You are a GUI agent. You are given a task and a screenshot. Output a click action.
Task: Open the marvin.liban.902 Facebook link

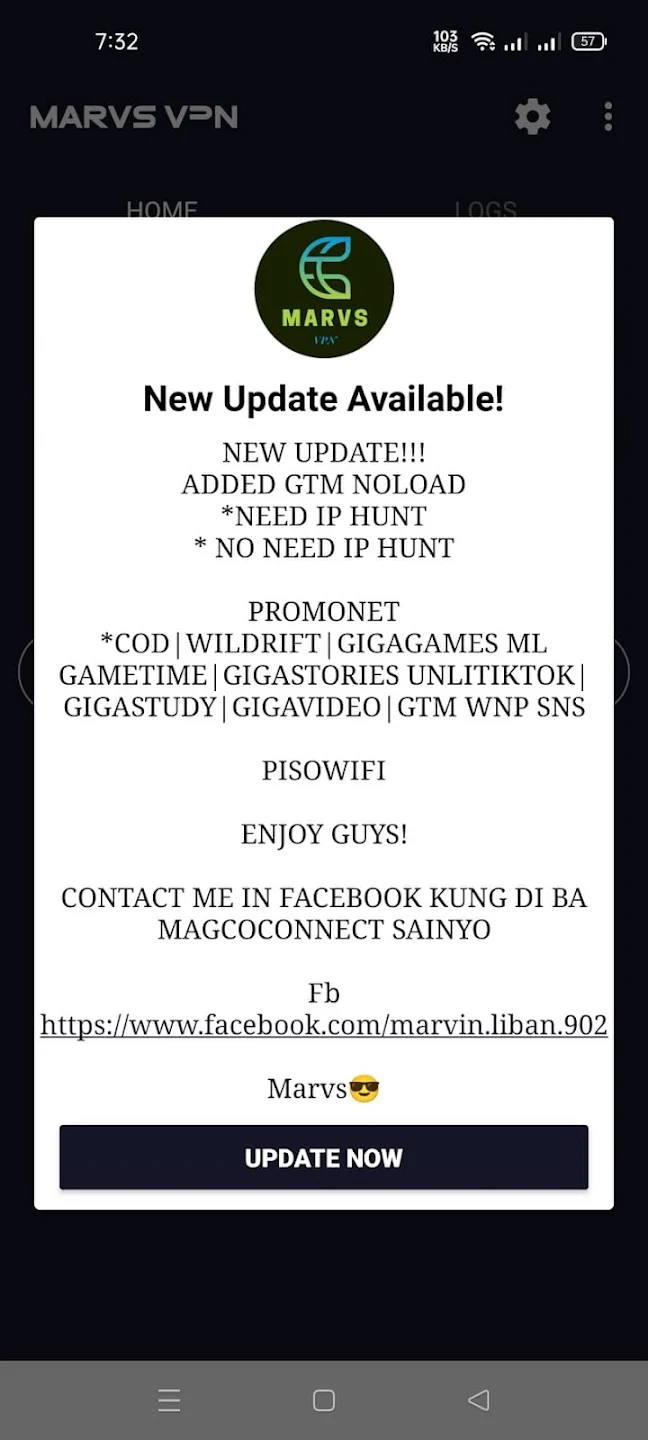tap(323, 1025)
